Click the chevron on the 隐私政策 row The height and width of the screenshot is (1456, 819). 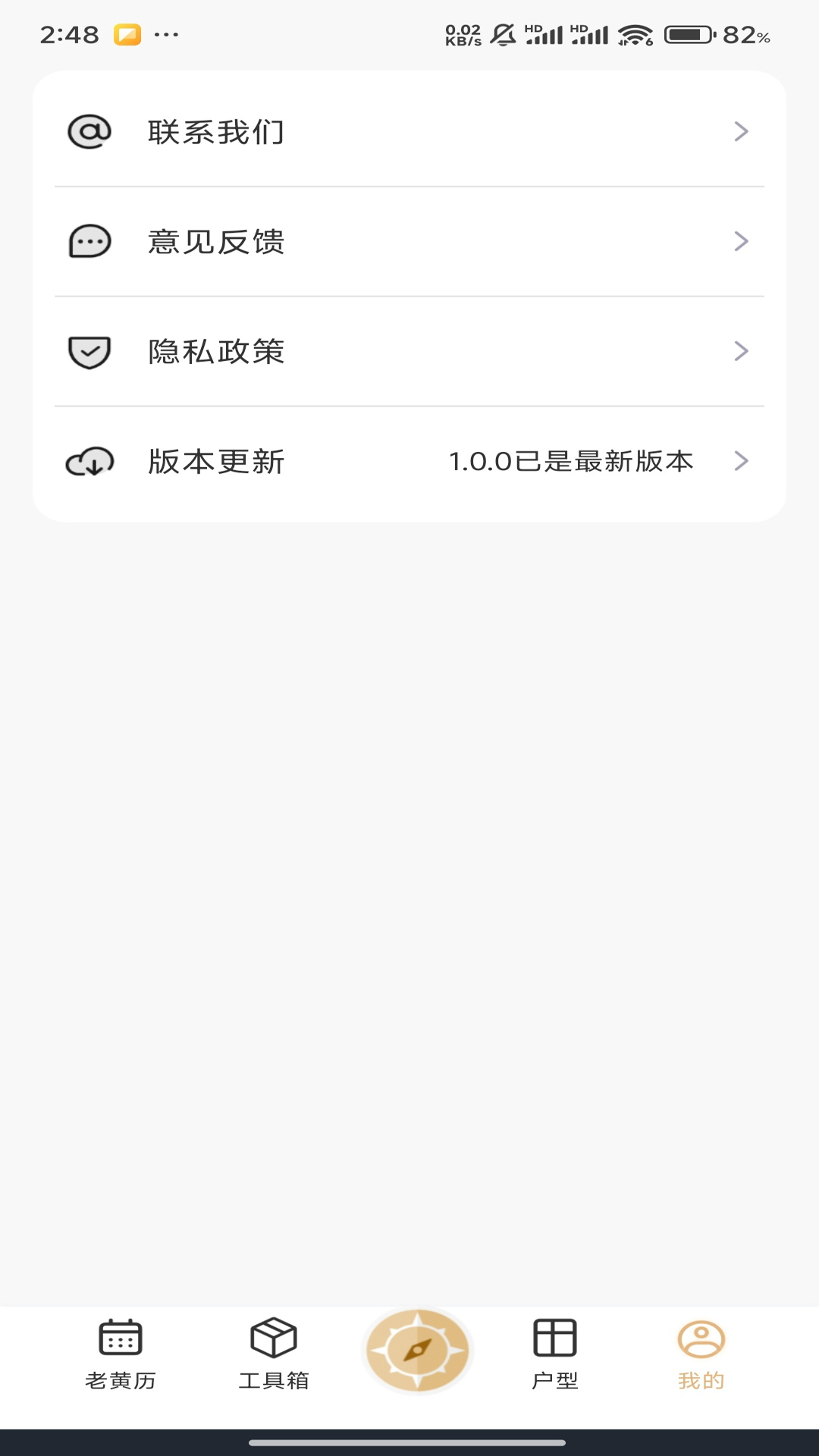742,350
